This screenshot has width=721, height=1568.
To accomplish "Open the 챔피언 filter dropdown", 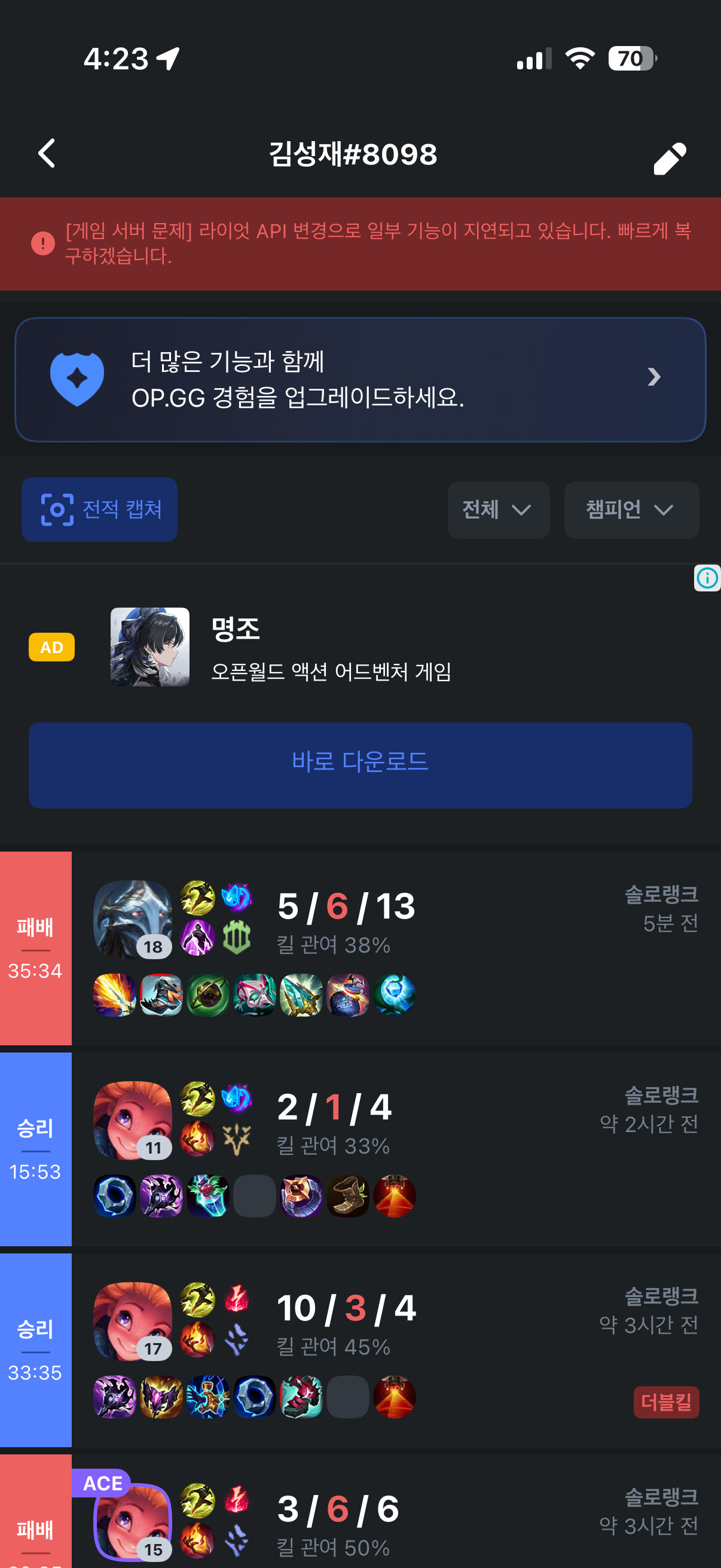I will coord(630,510).
